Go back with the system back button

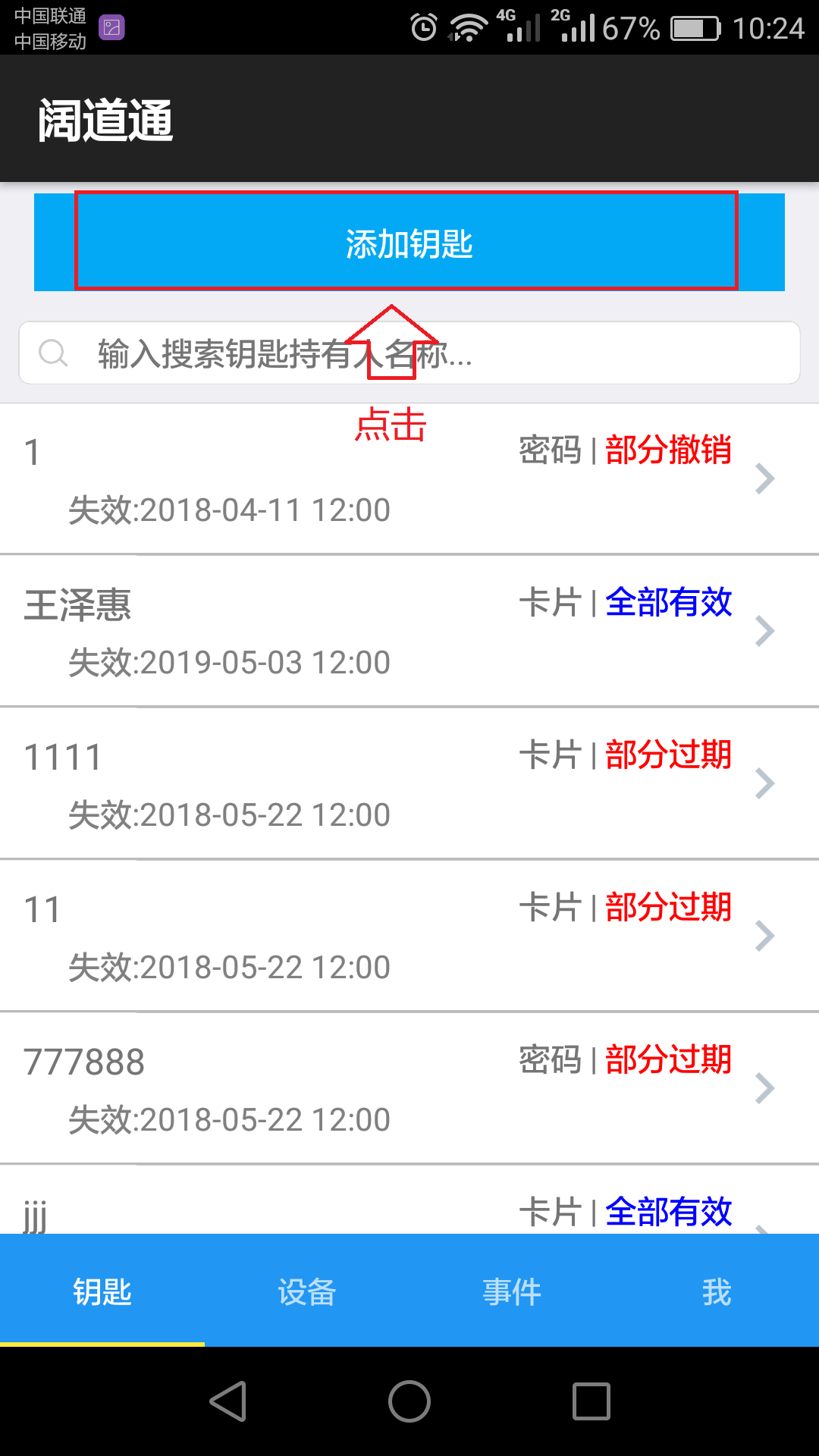coord(227,1401)
